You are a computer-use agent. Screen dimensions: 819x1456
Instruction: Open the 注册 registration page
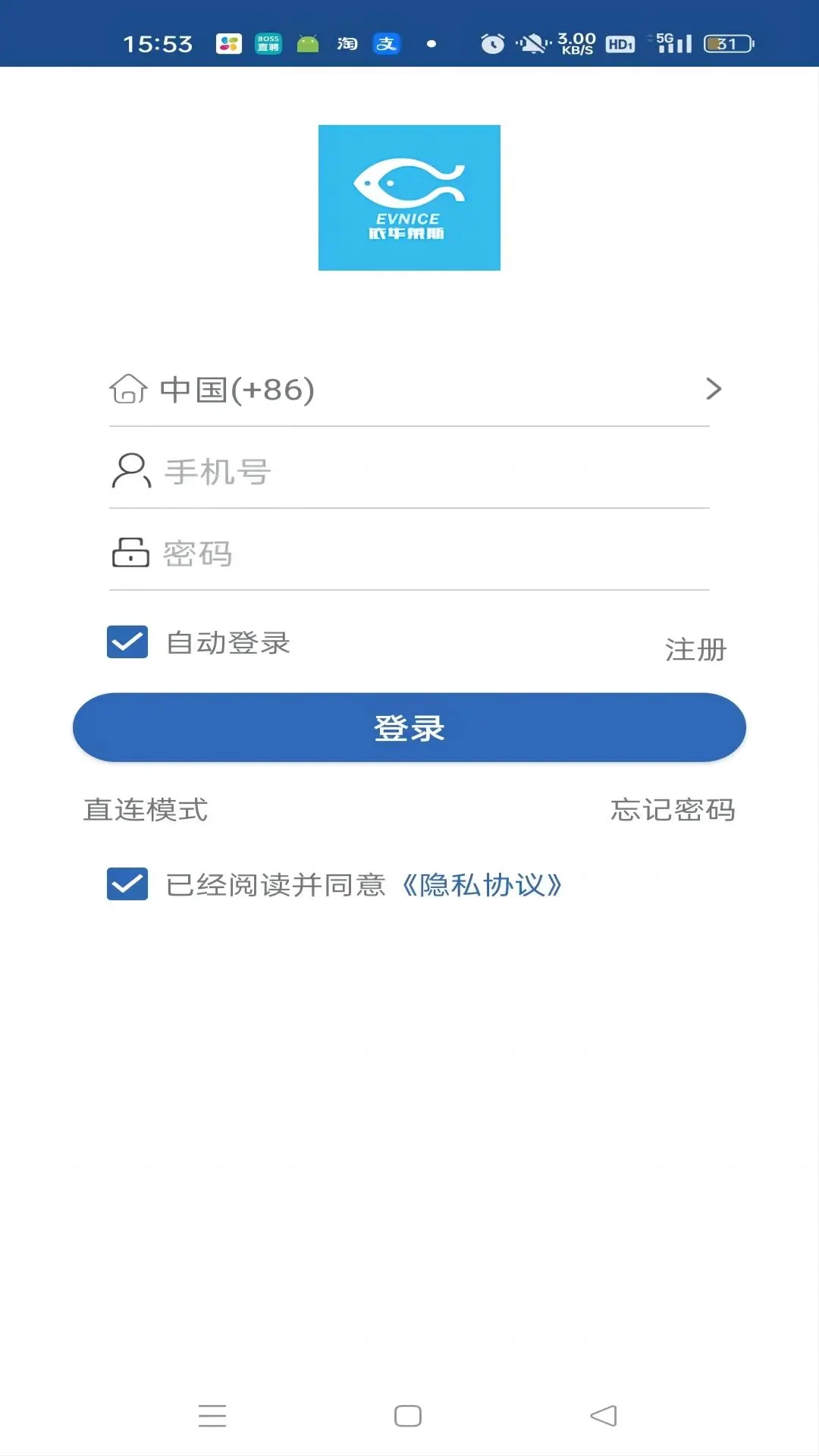[695, 648]
